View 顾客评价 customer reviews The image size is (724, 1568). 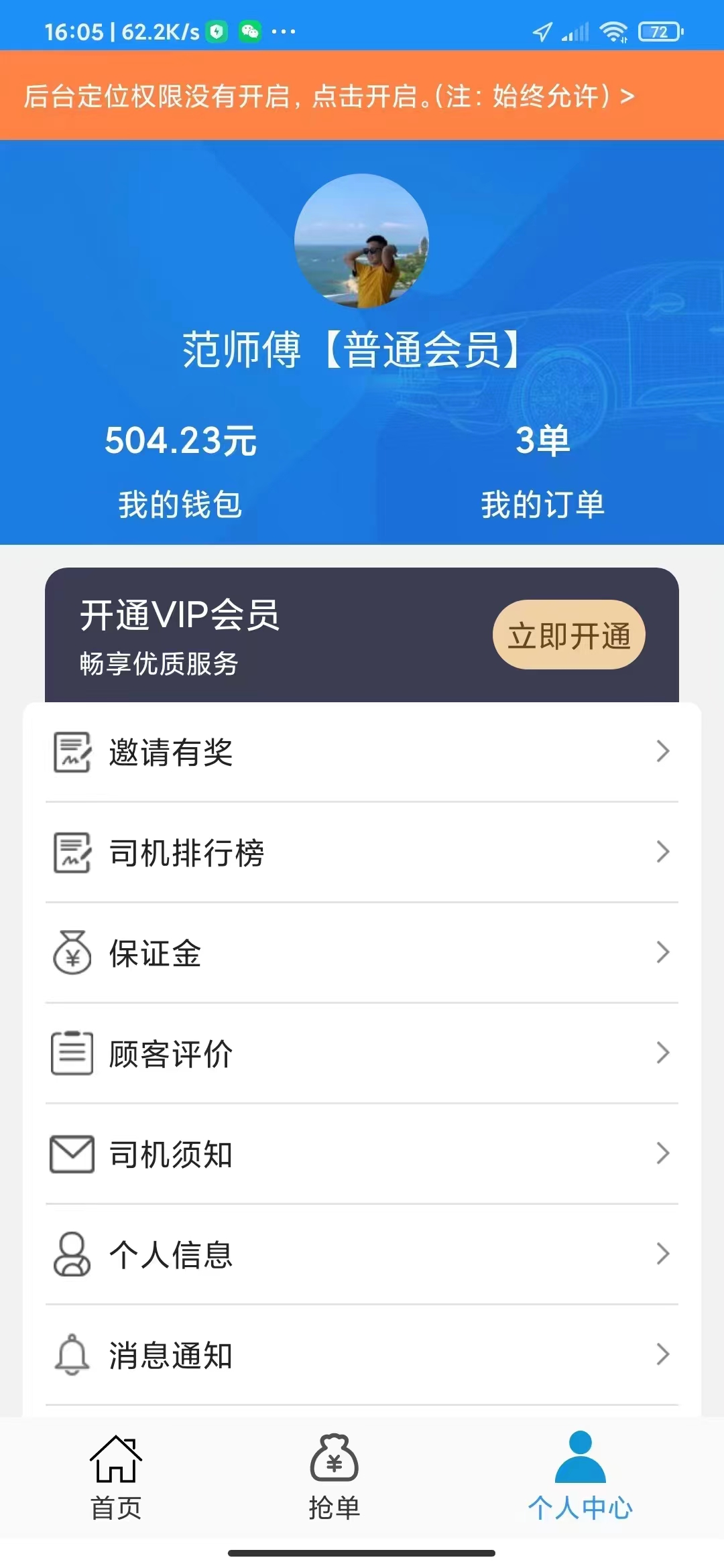(x=362, y=1053)
